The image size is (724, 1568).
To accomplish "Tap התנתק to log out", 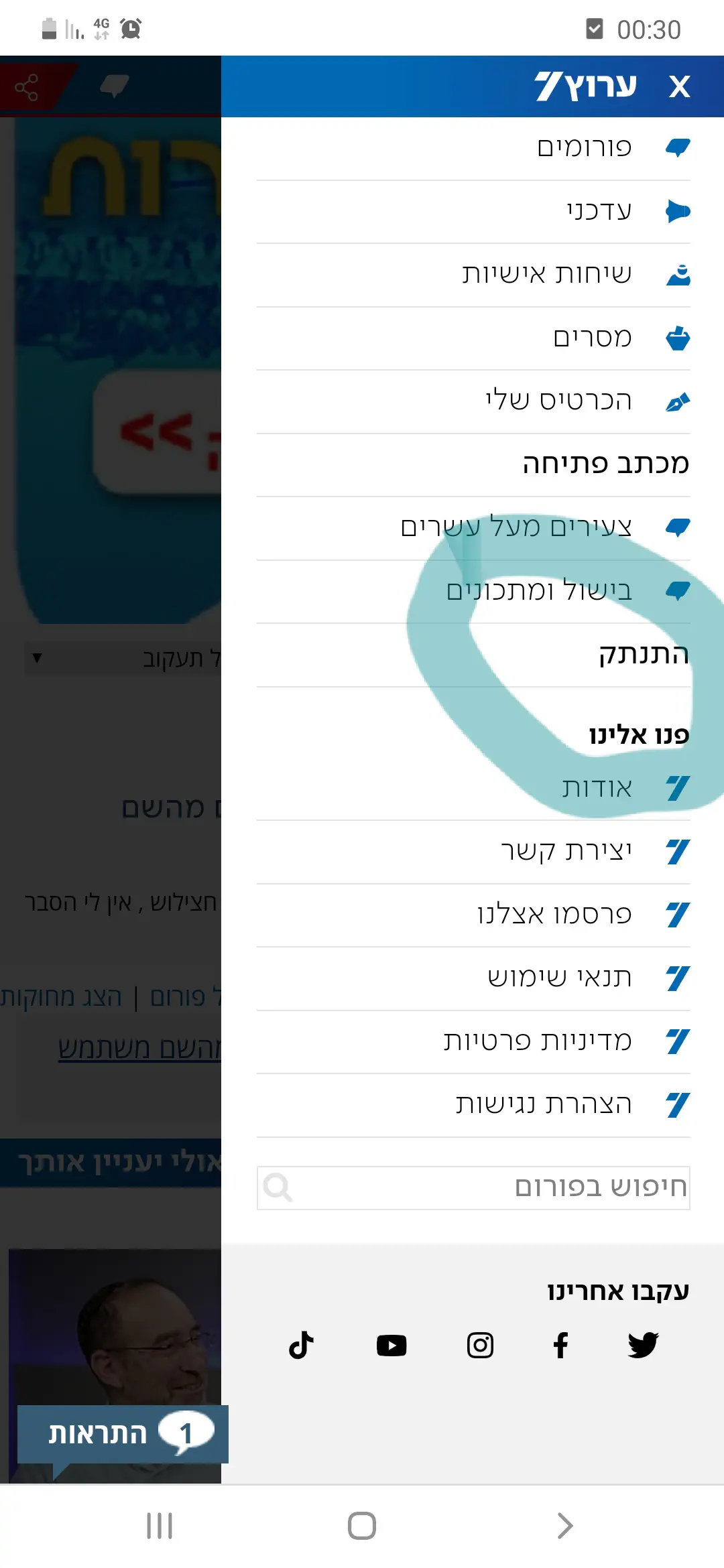I will click(644, 654).
